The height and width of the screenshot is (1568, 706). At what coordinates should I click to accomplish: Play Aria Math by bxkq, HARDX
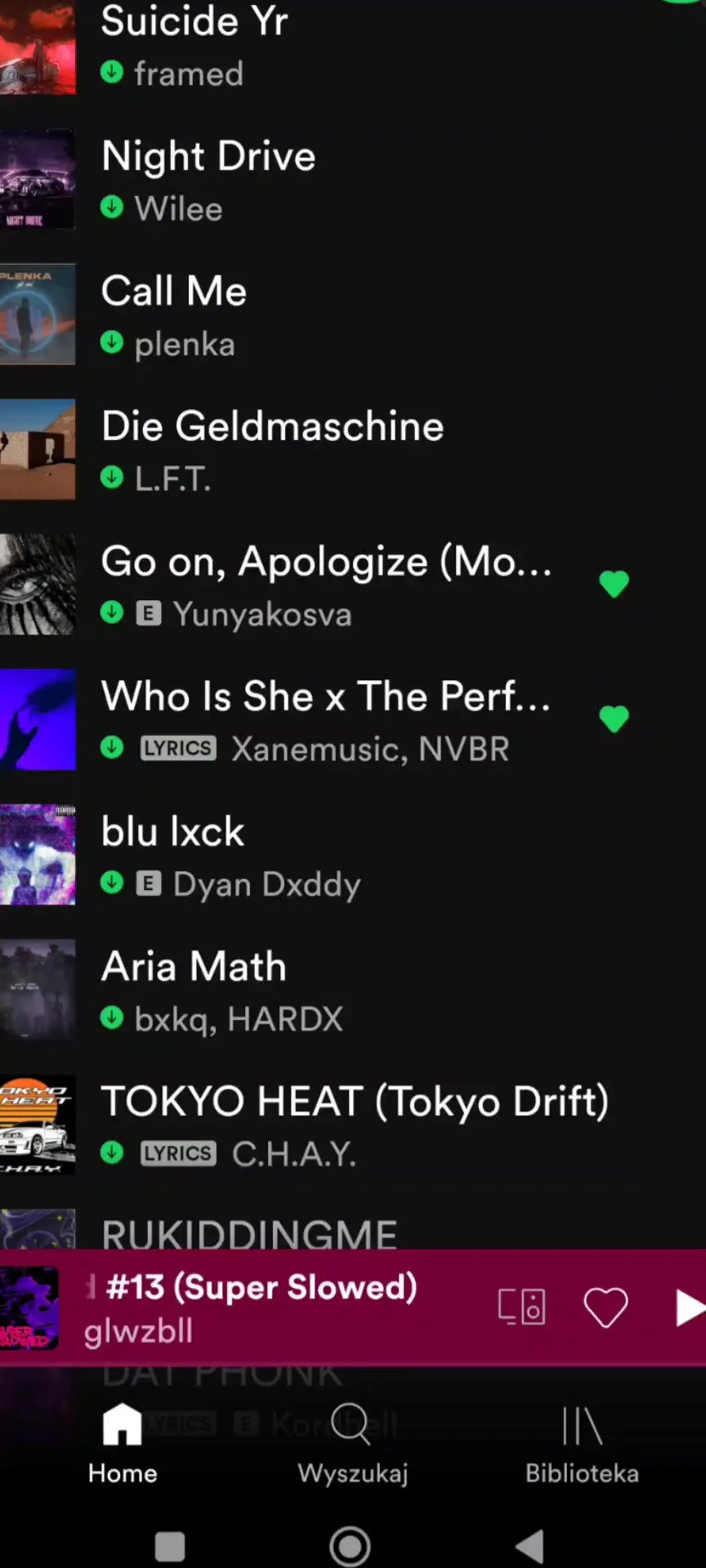click(327, 990)
